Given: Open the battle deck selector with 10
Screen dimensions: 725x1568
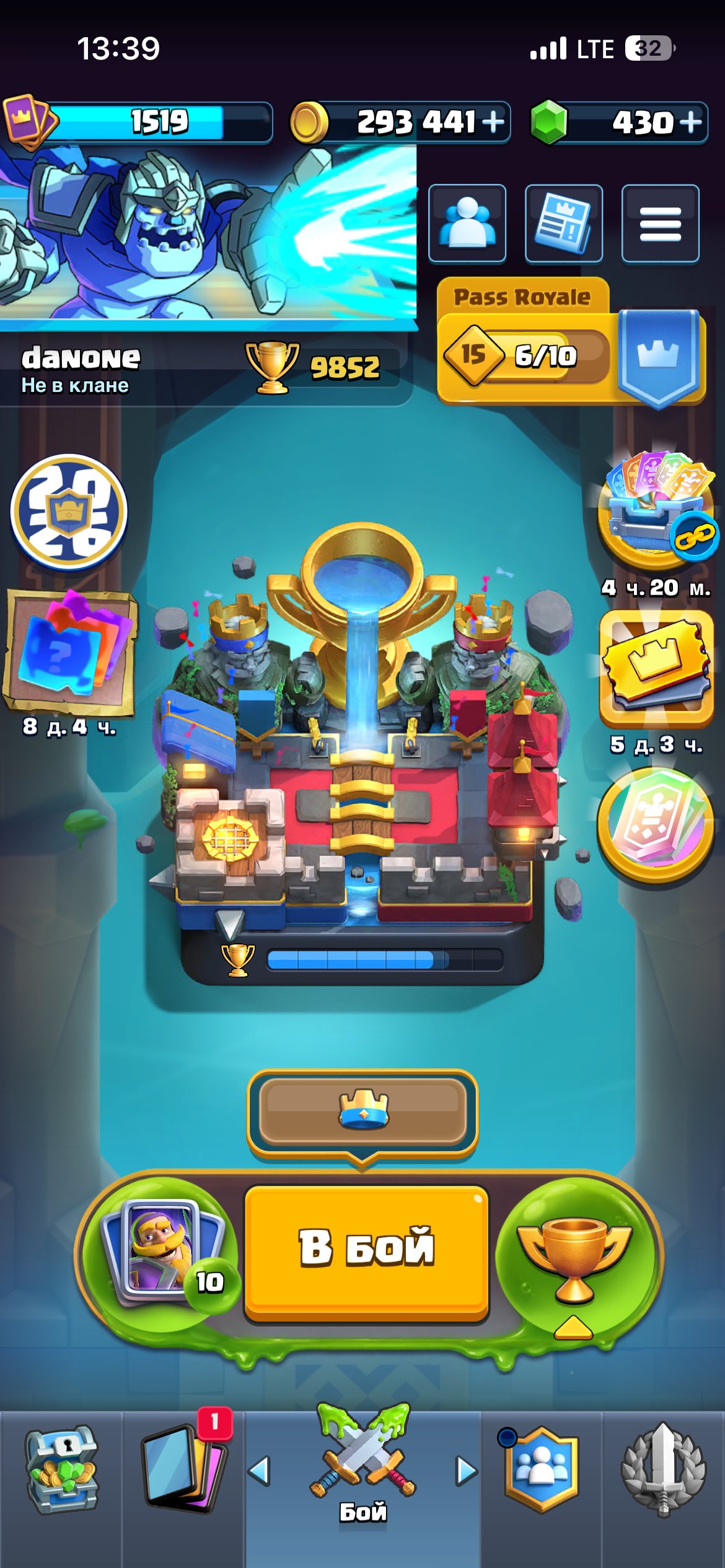Looking at the screenshot, I should click(162, 1252).
